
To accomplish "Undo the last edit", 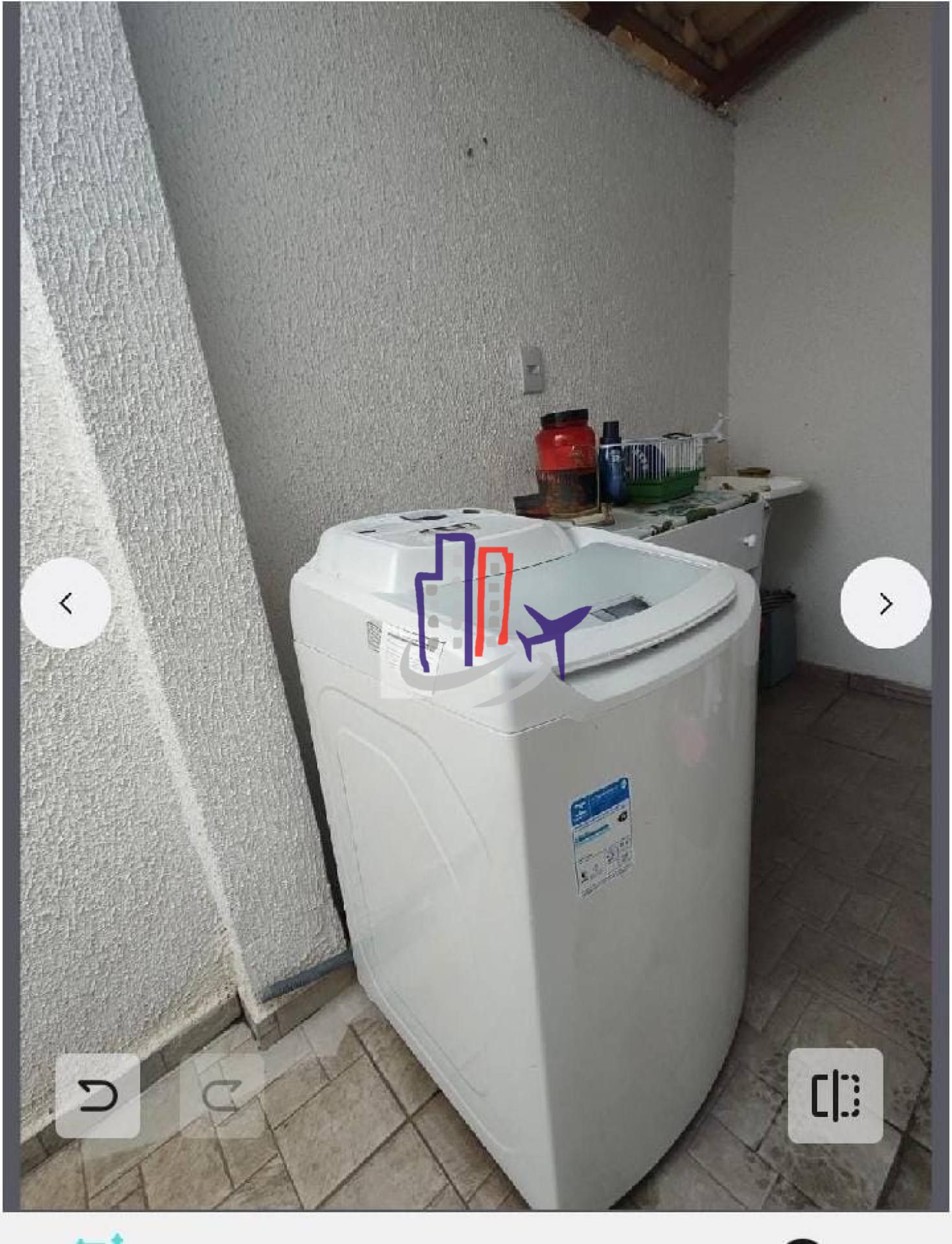I will point(98,1096).
